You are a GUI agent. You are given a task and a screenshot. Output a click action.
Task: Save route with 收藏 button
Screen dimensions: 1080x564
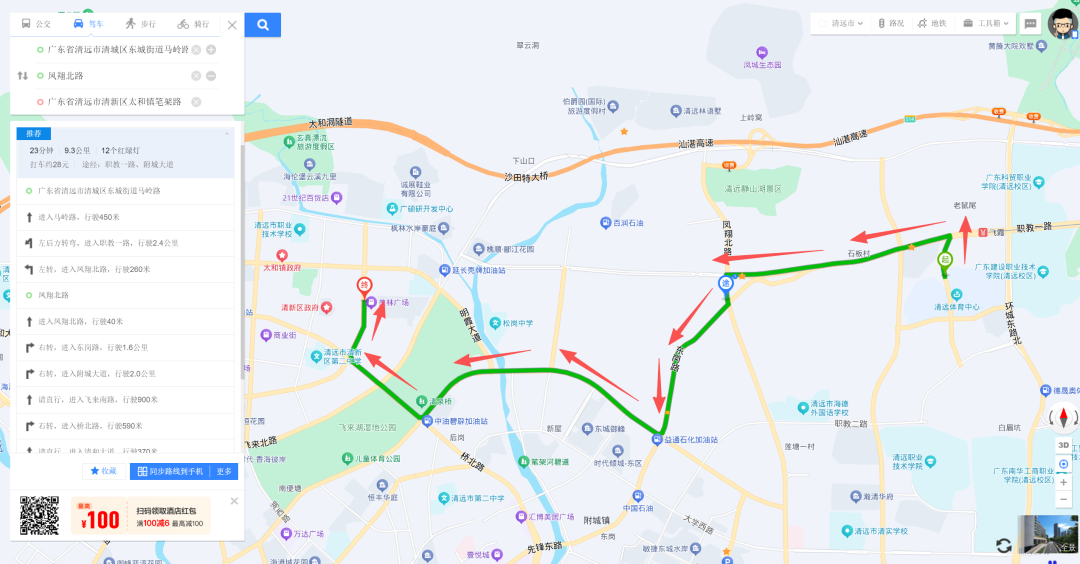103,471
